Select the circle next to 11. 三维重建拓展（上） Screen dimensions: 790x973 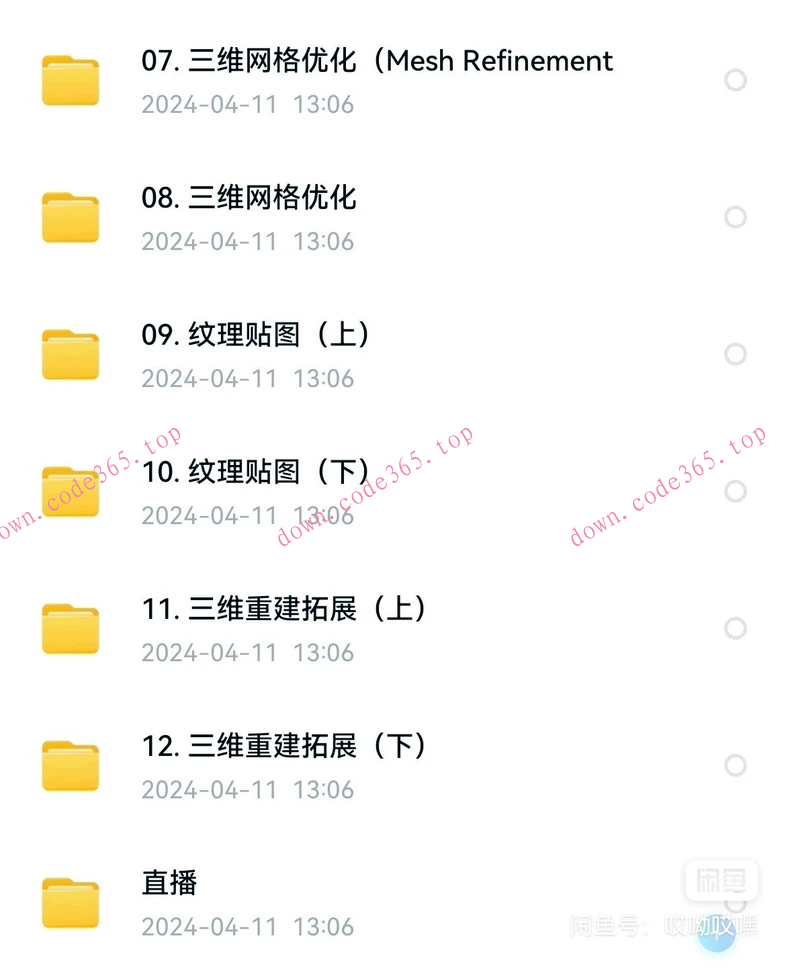coord(736,627)
